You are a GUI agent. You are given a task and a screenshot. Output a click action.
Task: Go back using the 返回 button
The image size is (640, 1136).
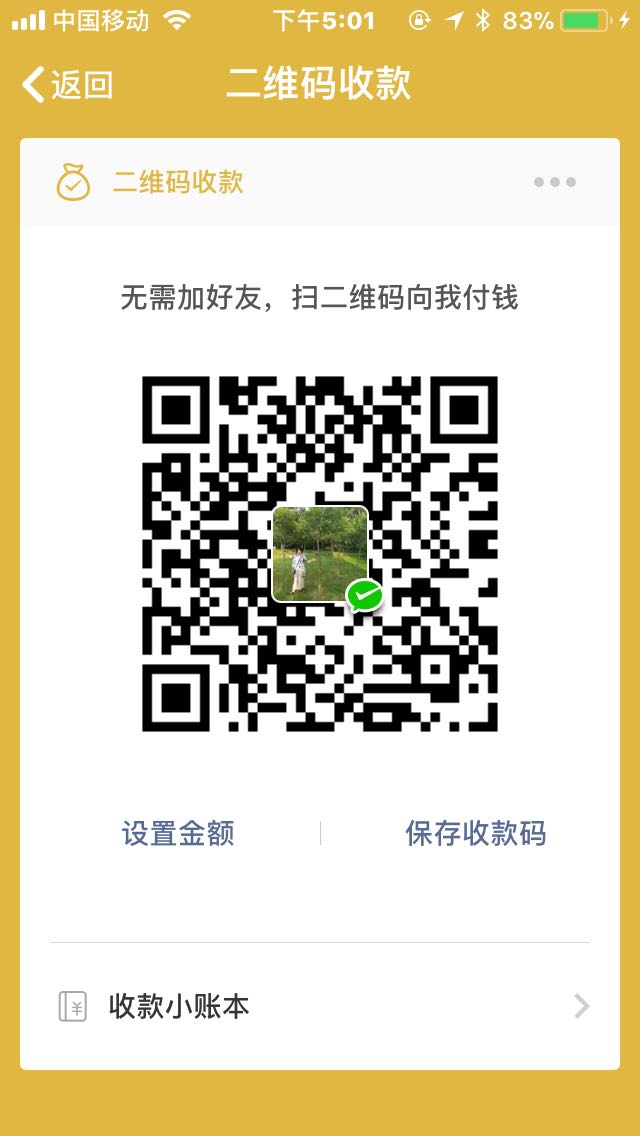(x=67, y=85)
